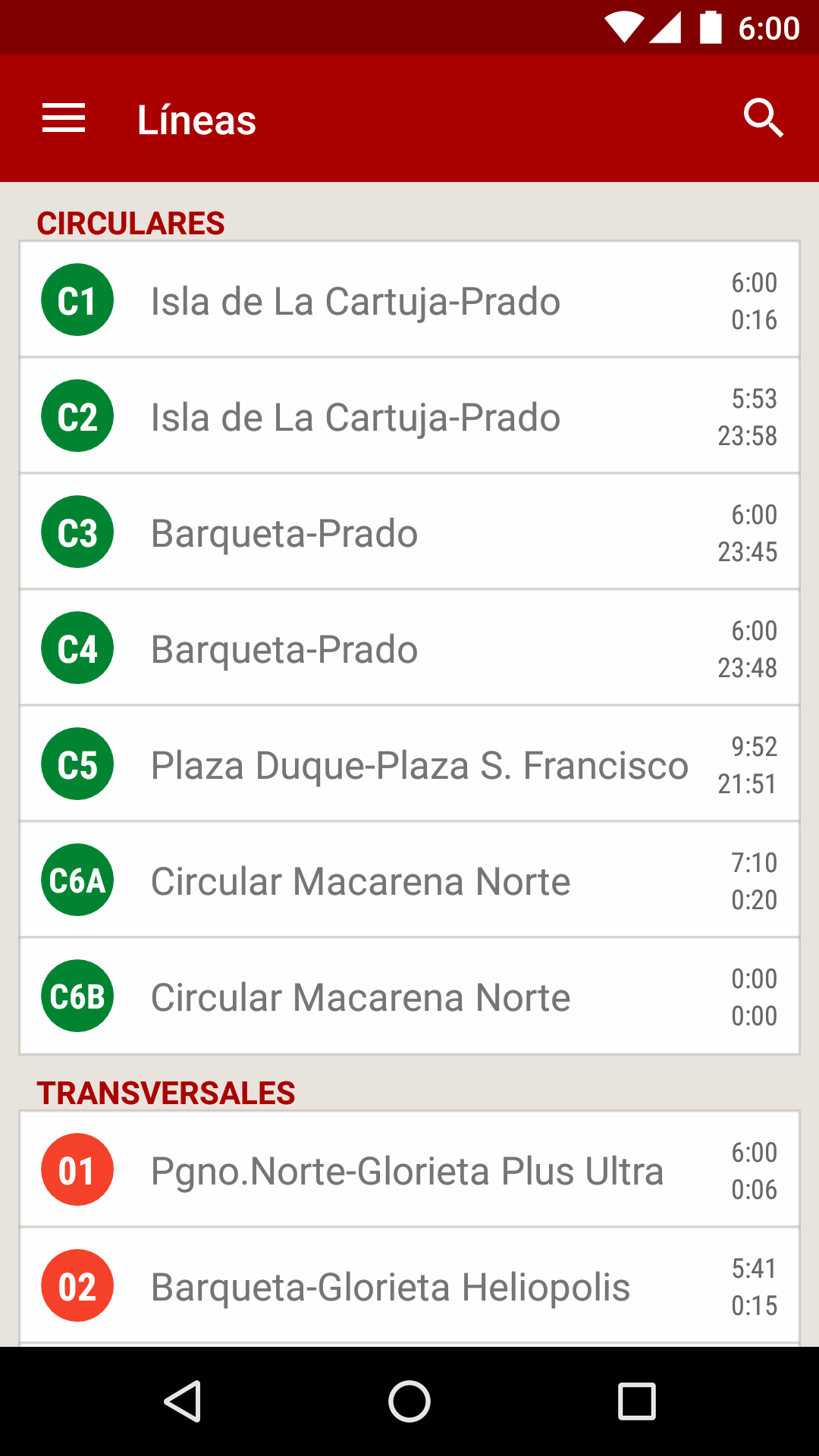The height and width of the screenshot is (1456, 819).
Task: Open the hamburger navigation drawer
Action: (x=64, y=118)
